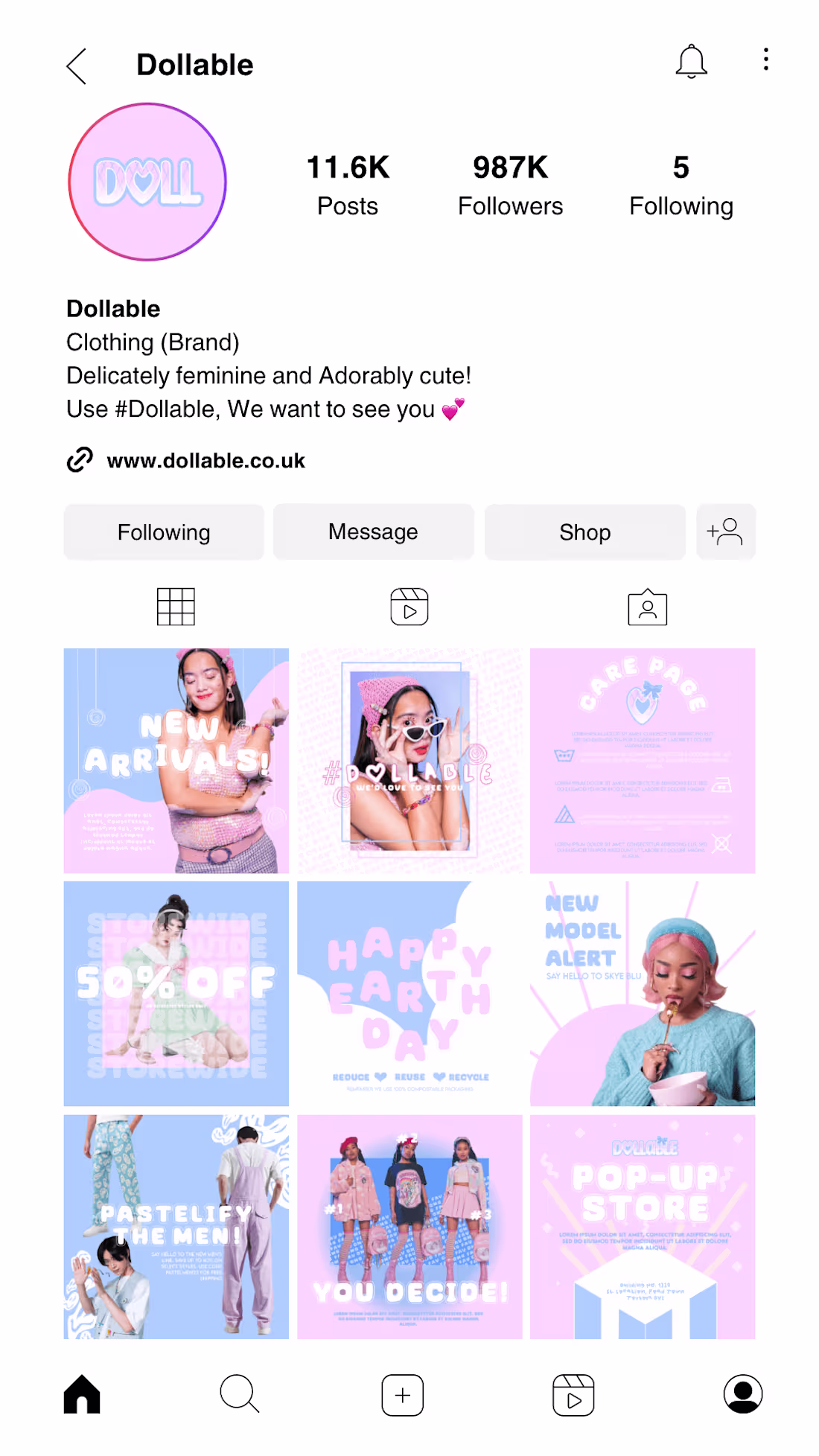
Task: Open the Shop tab for Dollable
Action: point(584,531)
